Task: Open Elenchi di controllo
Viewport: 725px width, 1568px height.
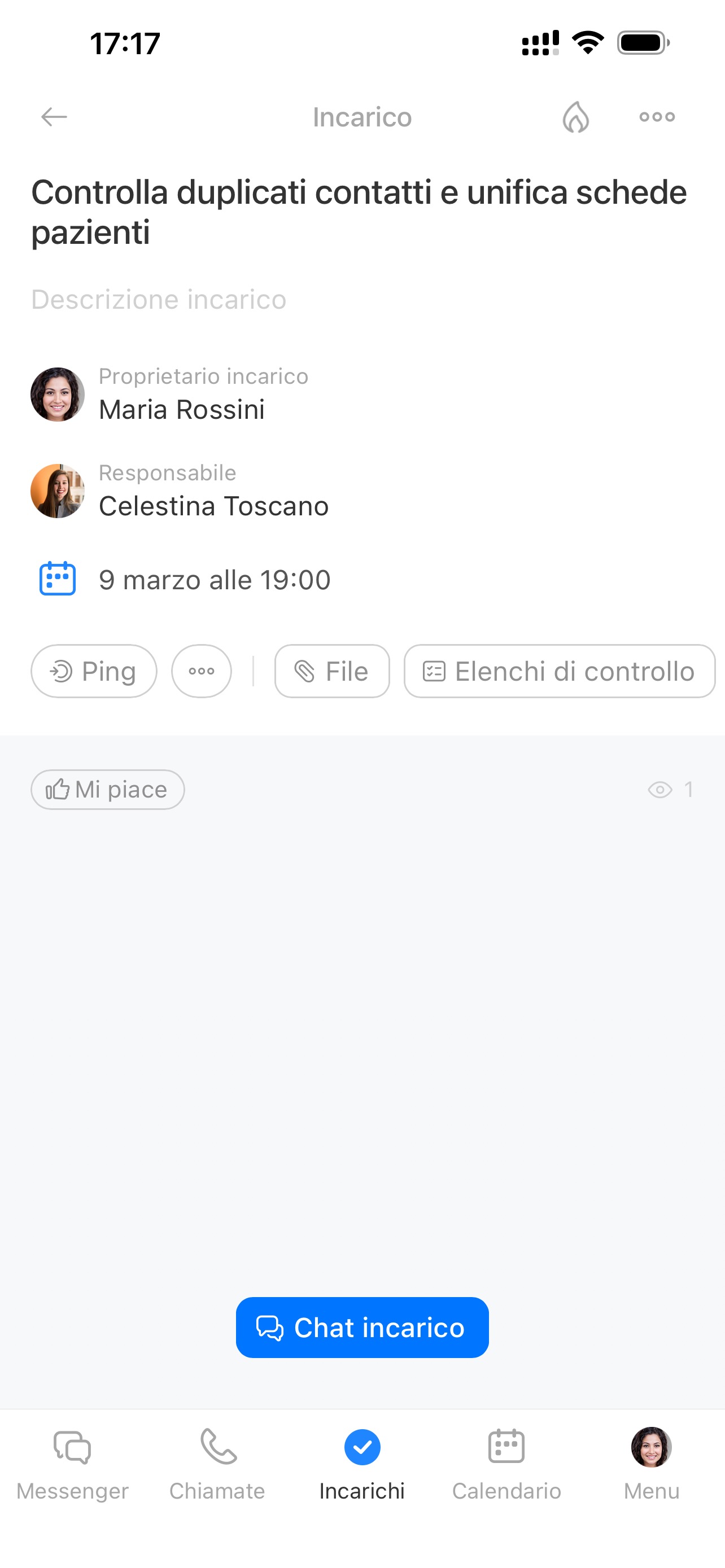Action: click(559, 671)
